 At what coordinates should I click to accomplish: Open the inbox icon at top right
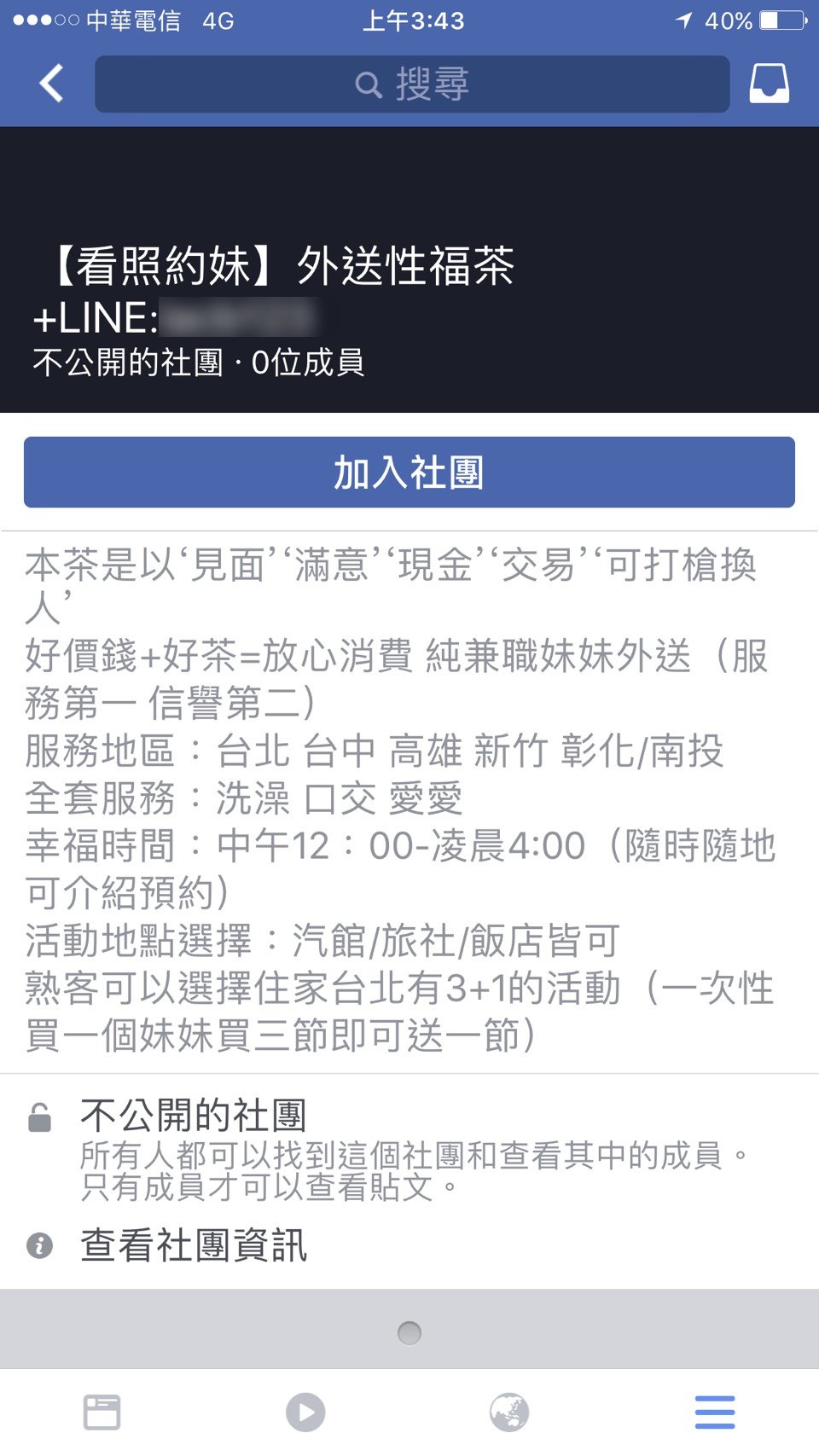pyautogui.click(x=769, y=84)
